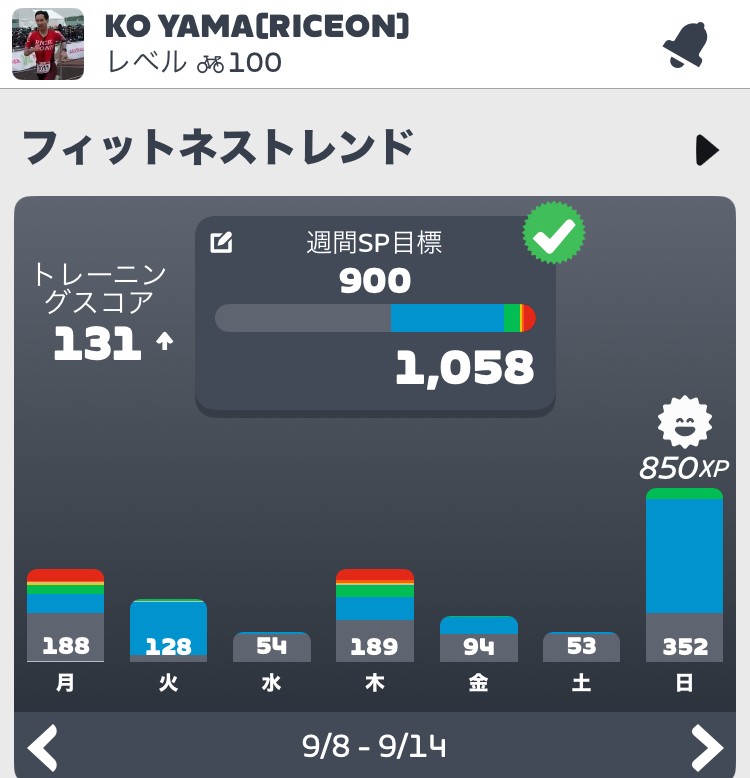
Task: Select Thursday's bar showing 189
Action: pos(375,616)
